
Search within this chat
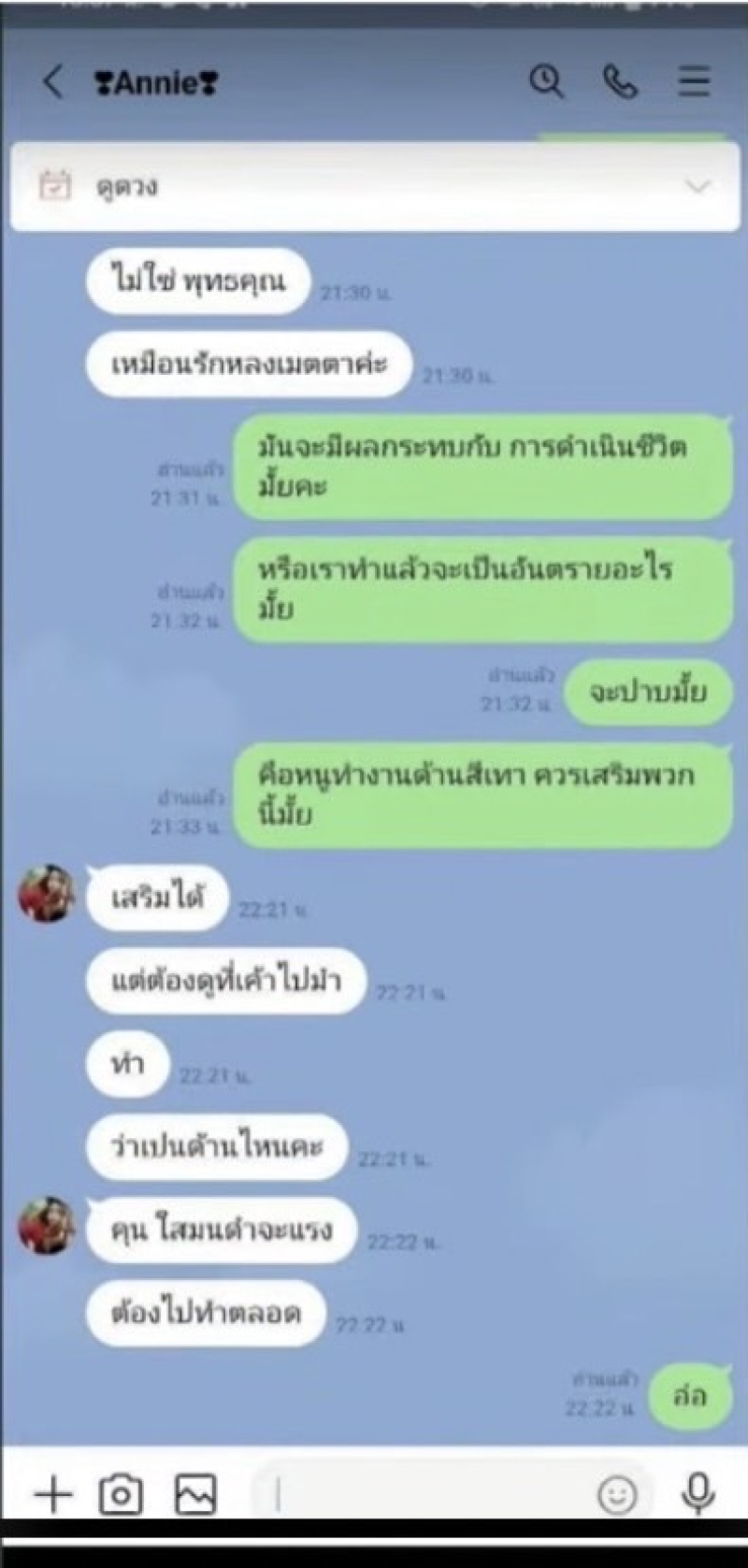[547, 82]
